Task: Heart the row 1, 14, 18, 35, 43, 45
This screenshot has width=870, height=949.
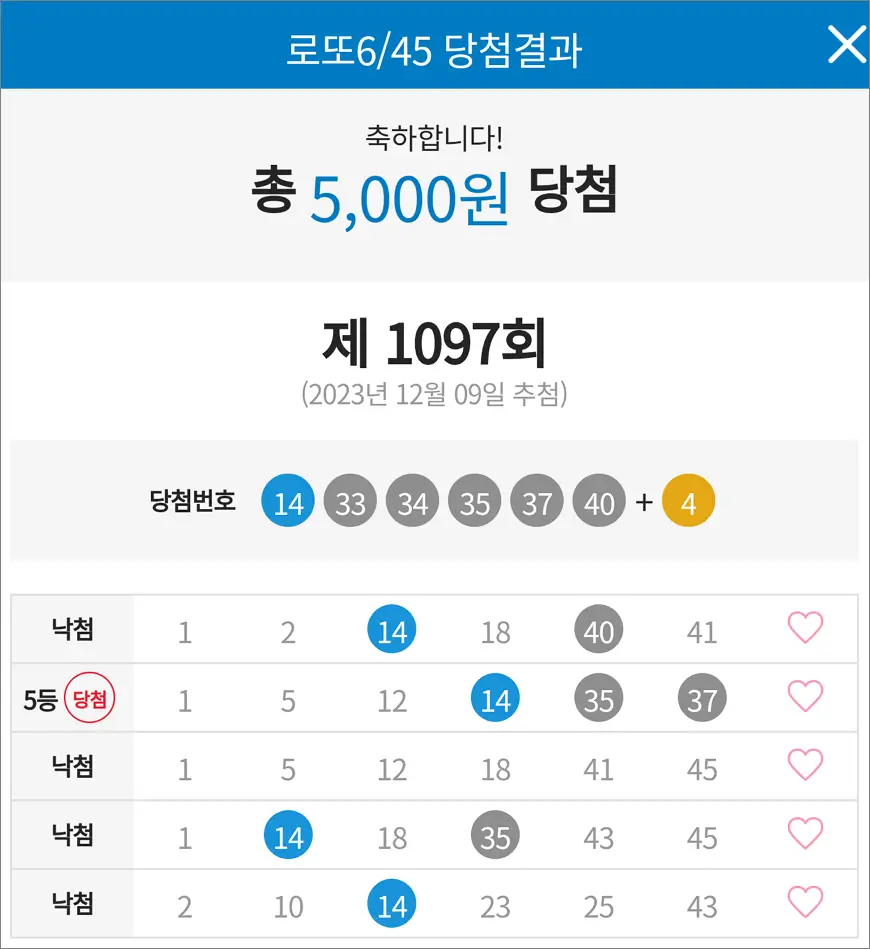Action: tap(805, 833)
